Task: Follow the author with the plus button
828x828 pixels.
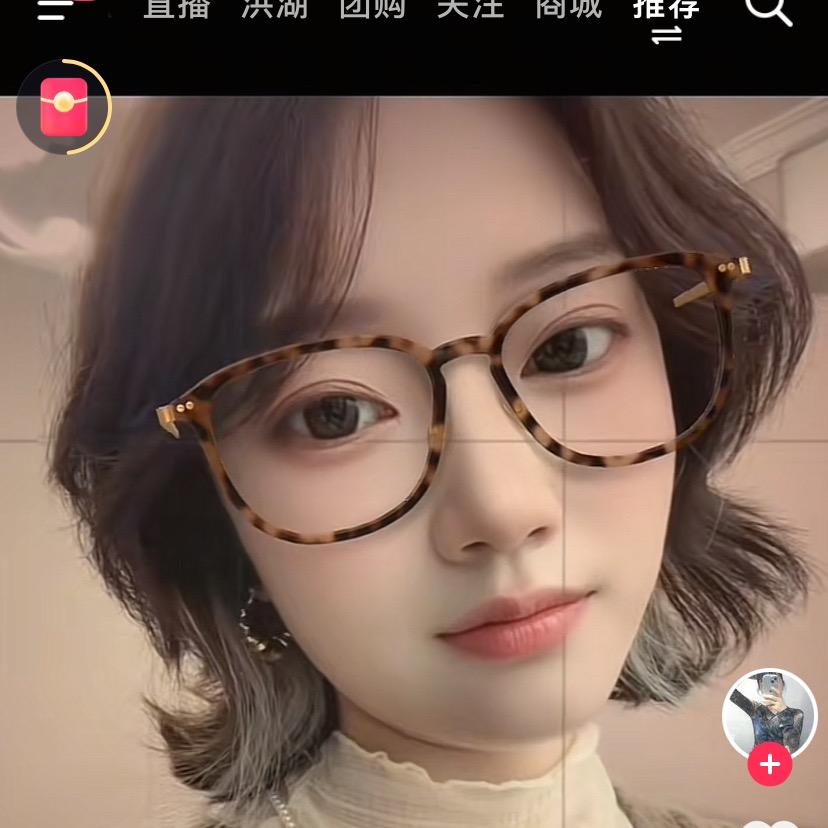Action: pos(769,765)
